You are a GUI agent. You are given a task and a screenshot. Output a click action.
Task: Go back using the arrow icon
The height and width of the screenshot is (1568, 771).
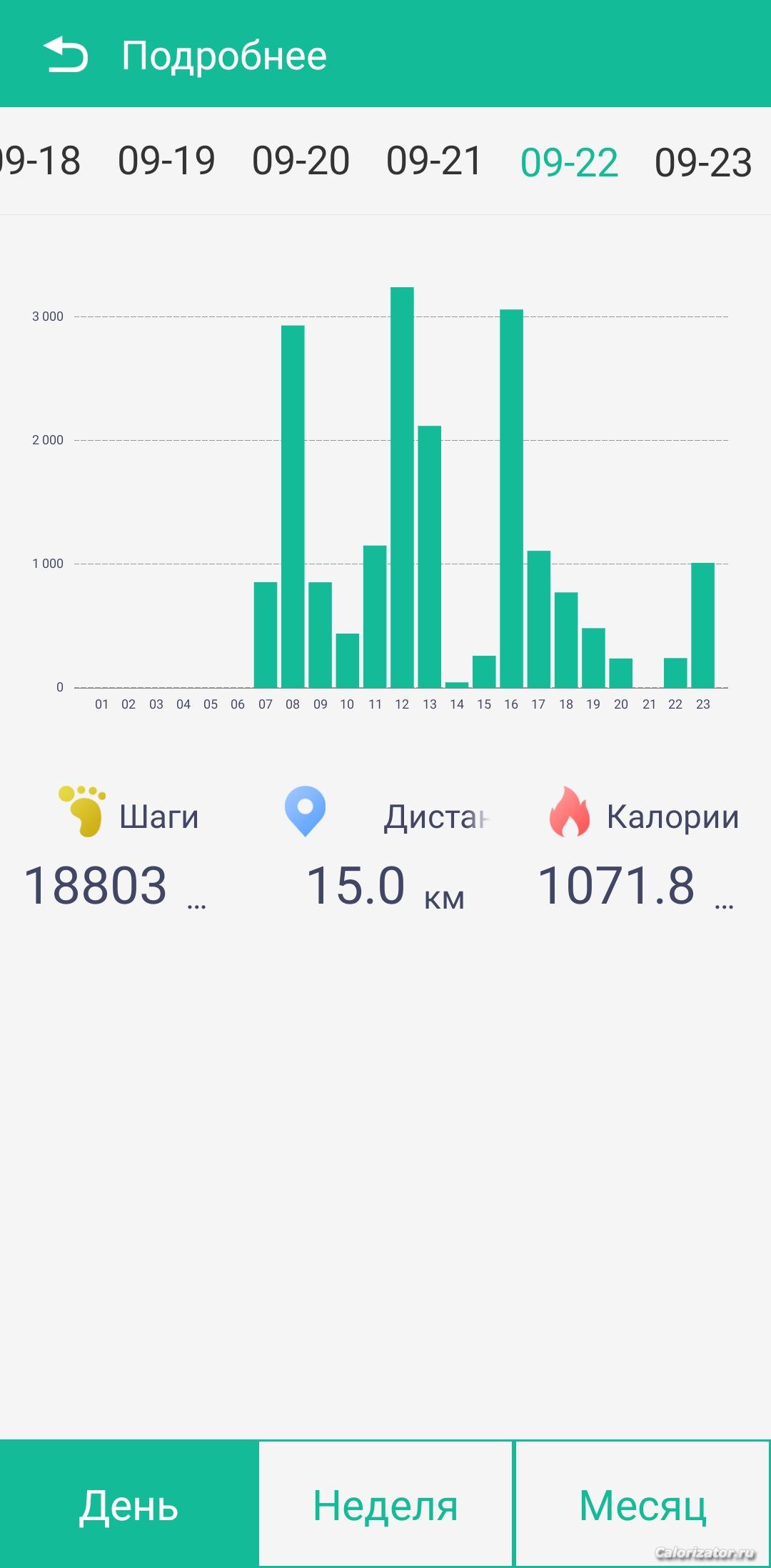click(x=66, y=56)
